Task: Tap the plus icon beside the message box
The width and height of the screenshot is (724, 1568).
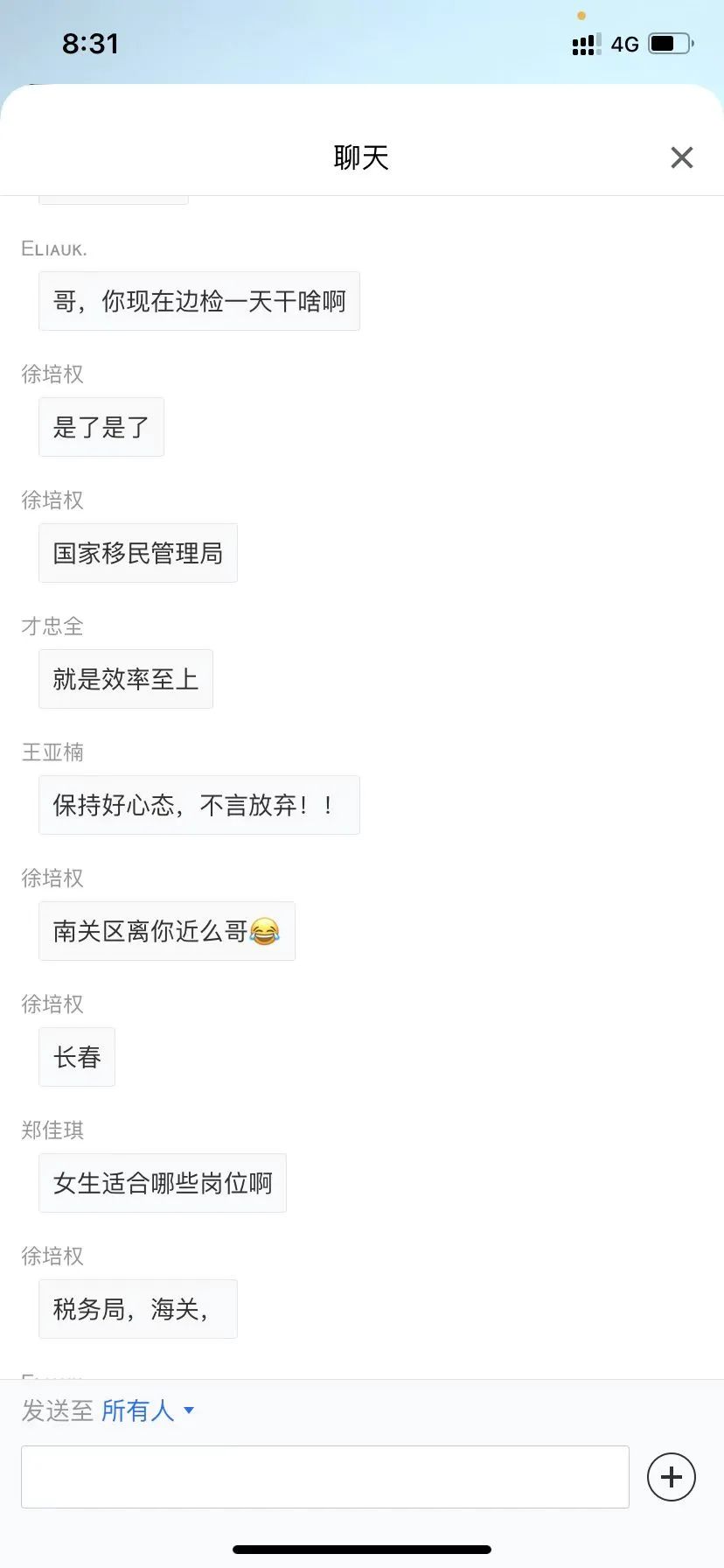Action: [x=671, y=1477]
